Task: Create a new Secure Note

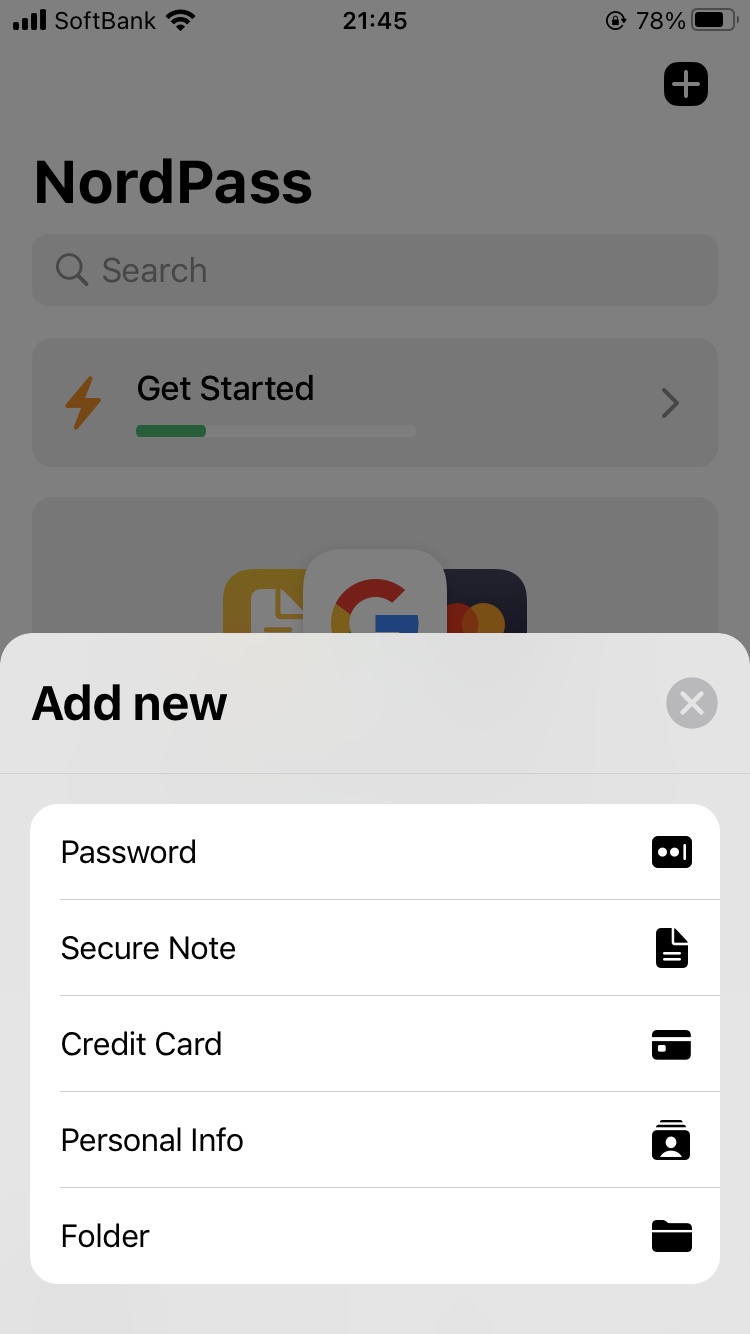Action: click(x=375, y=948)
